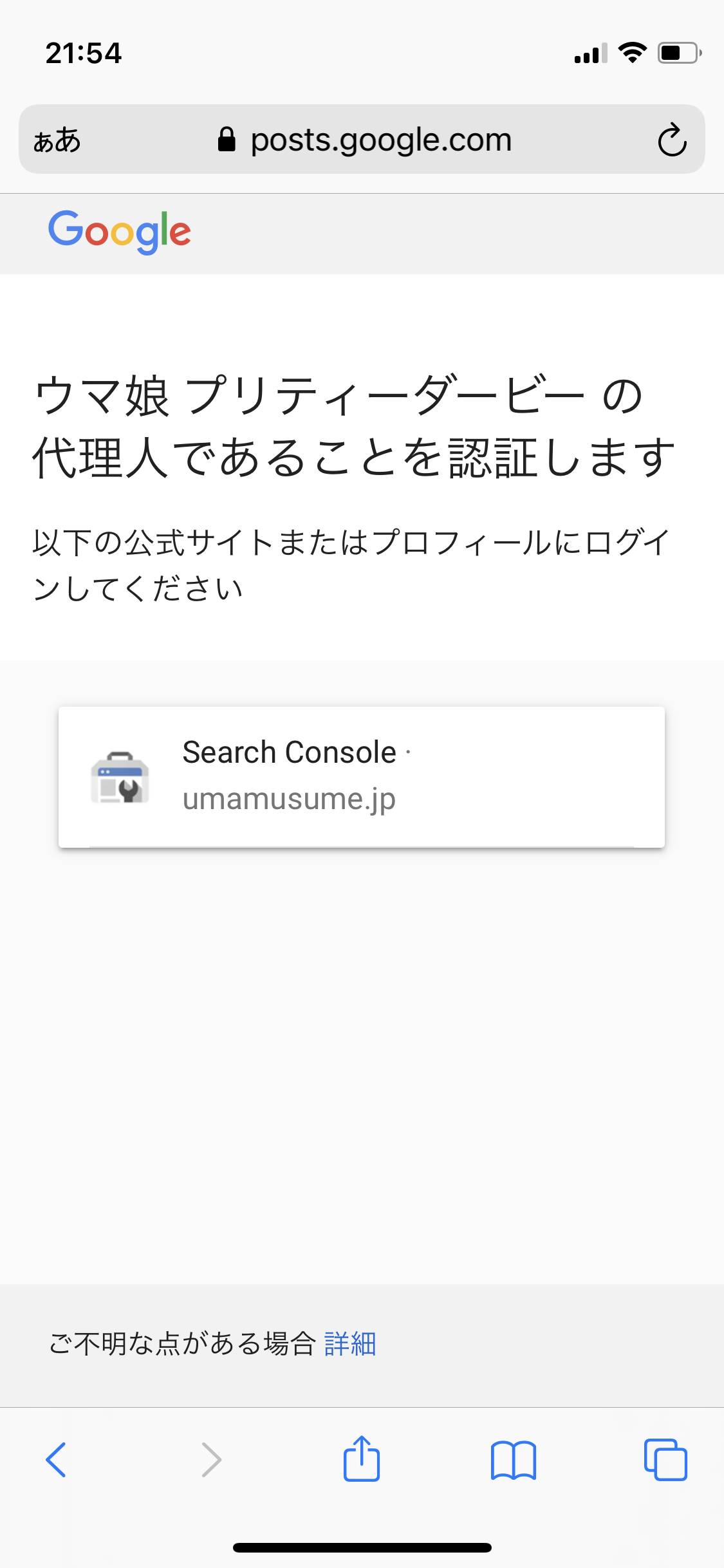This screenshot has width=724, height=1568.
Task: Reload the page in the address bar
Action: tap(672, 140)
